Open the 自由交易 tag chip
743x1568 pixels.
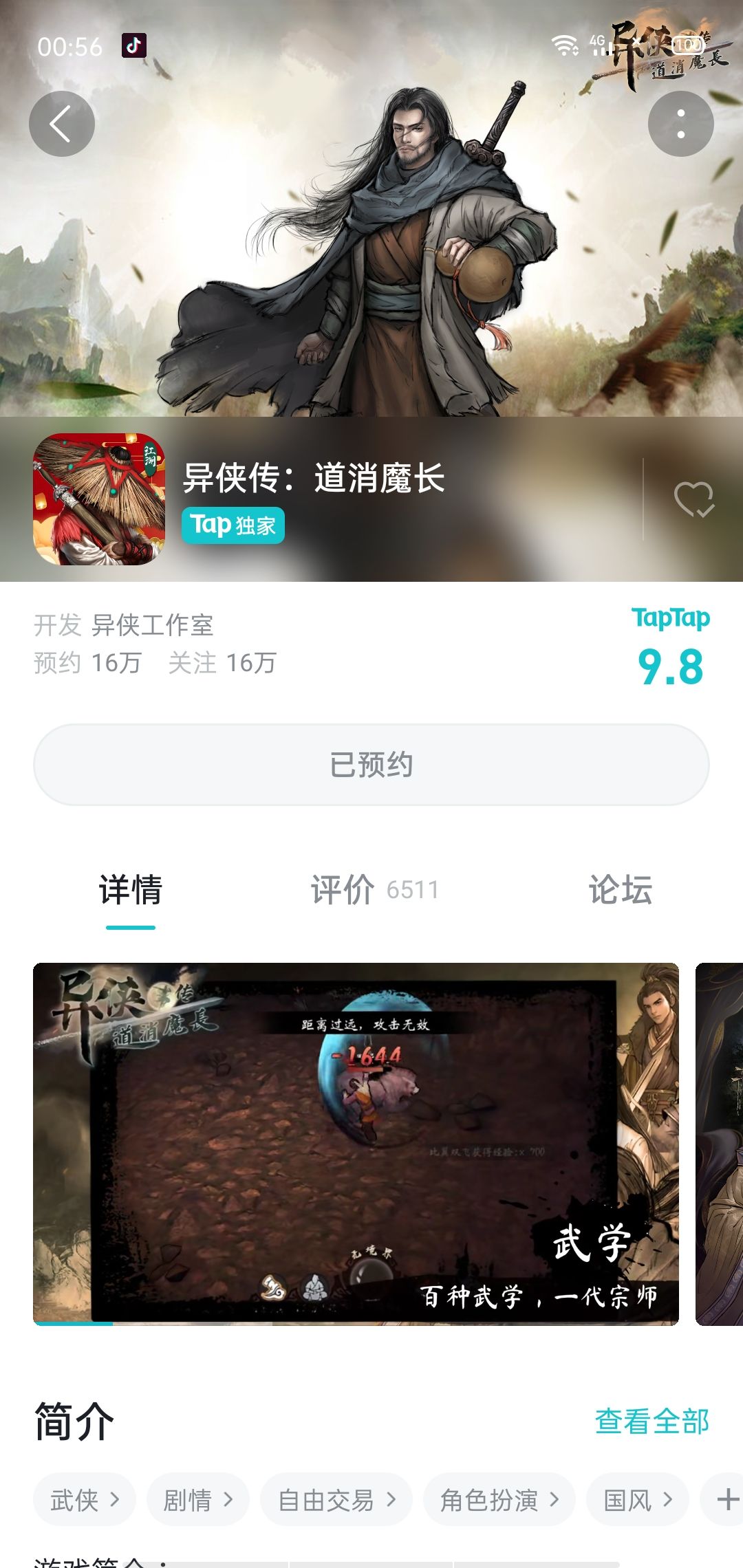[336, 1499]
